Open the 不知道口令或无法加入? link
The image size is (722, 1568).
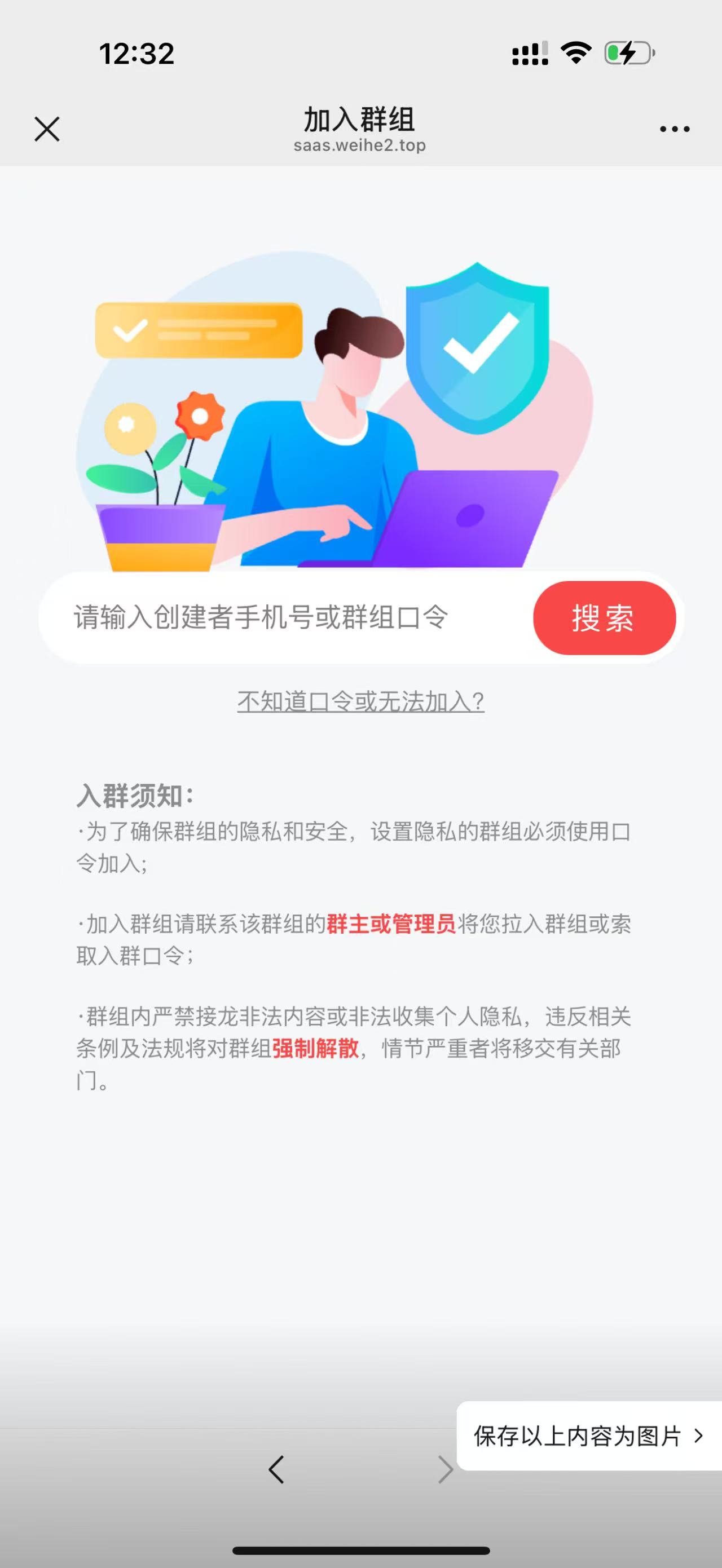pos(361,702)
